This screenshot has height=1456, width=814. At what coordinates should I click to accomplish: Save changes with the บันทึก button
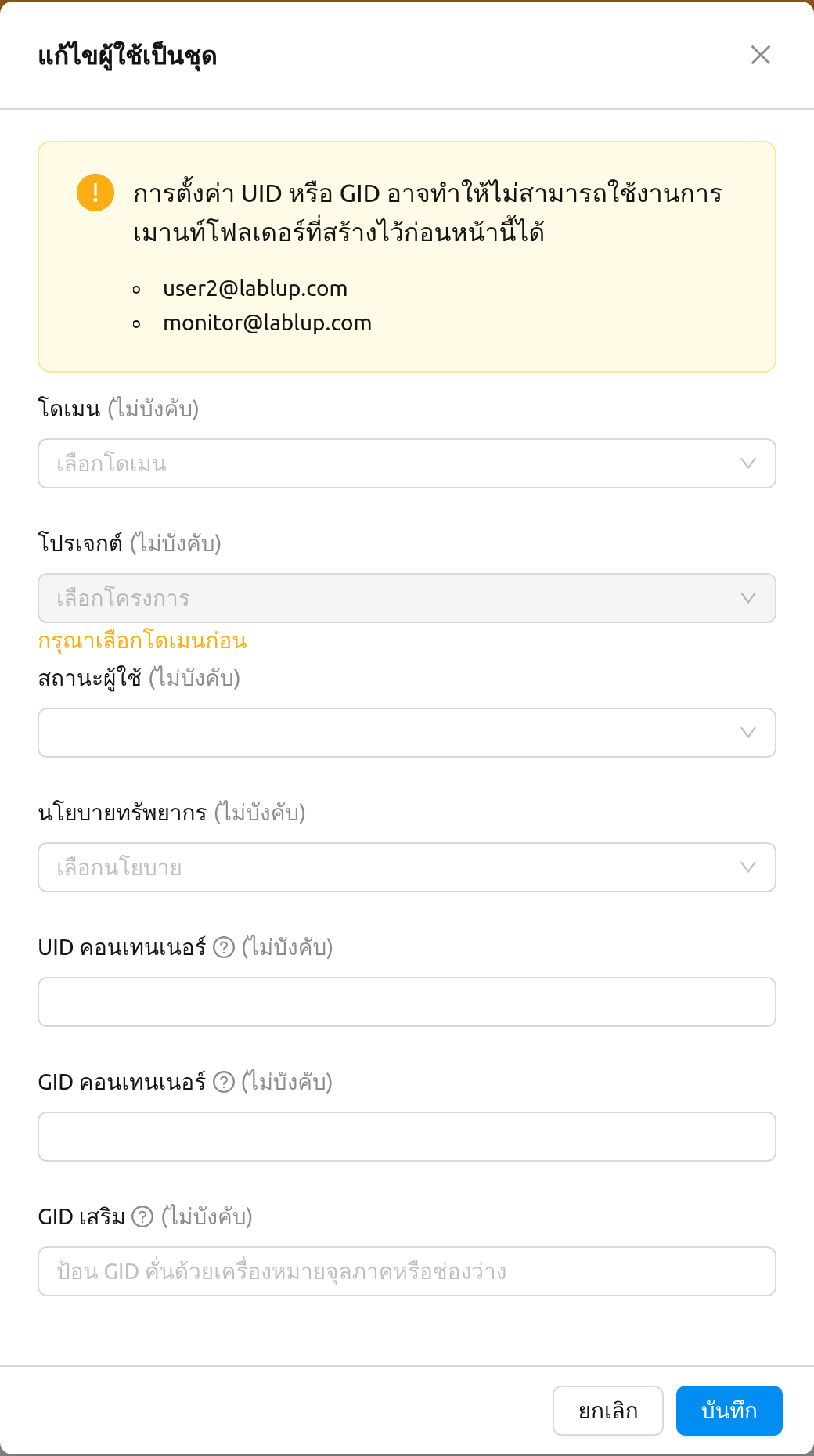tap(729, 1411)
